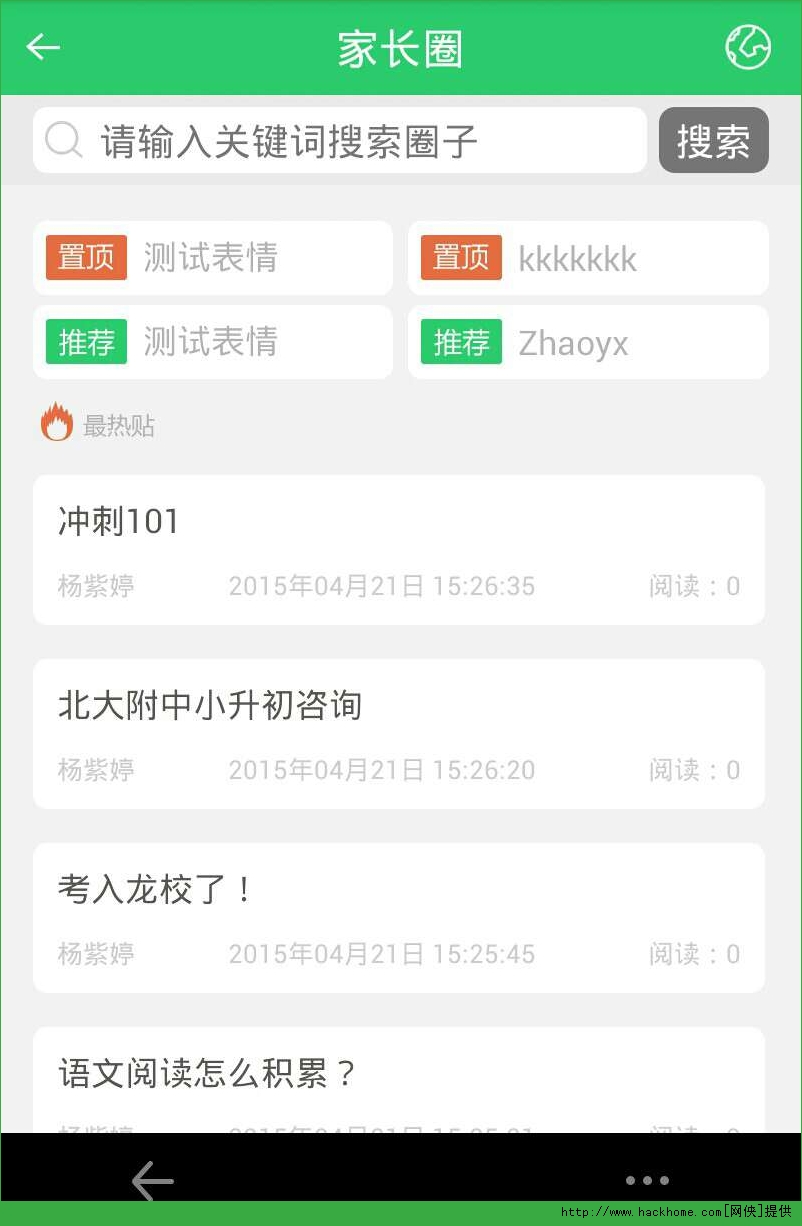
Task: Open the three-dot menu in the bottom bar
Action: coord(646,1180)
